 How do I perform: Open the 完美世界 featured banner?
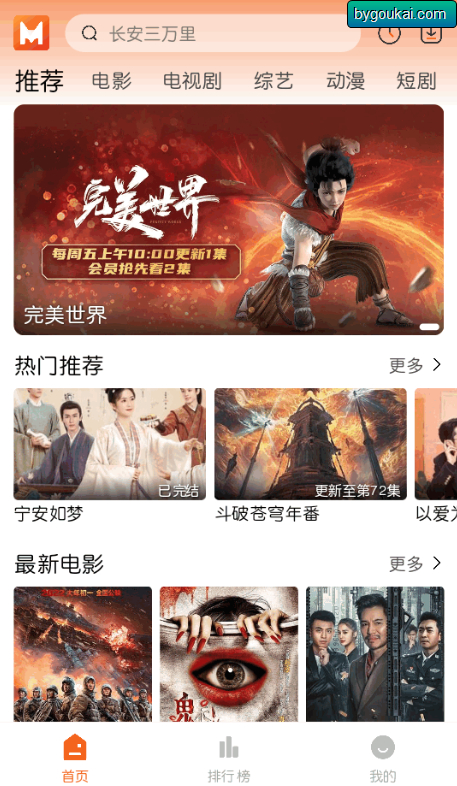(228, 220)
